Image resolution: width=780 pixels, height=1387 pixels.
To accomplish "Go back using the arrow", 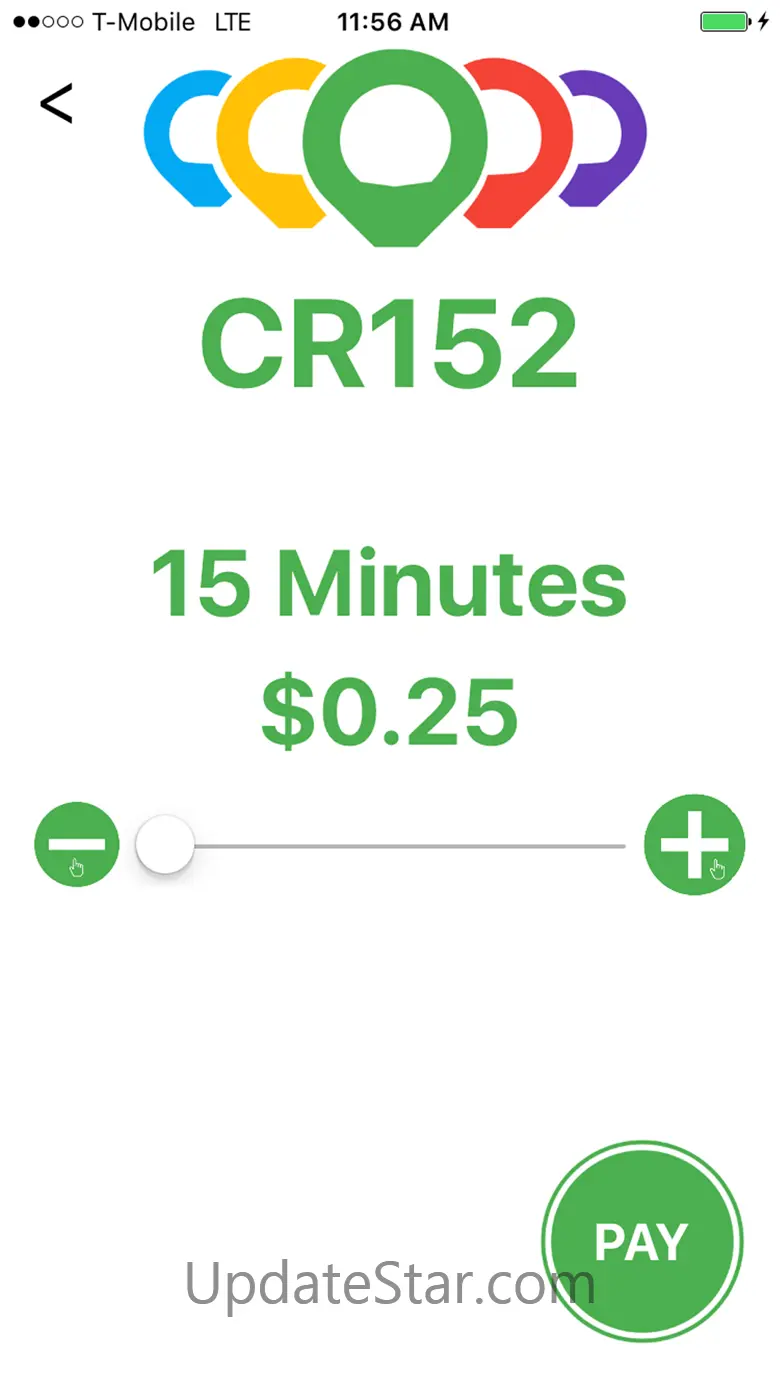I will coord(56,103).
